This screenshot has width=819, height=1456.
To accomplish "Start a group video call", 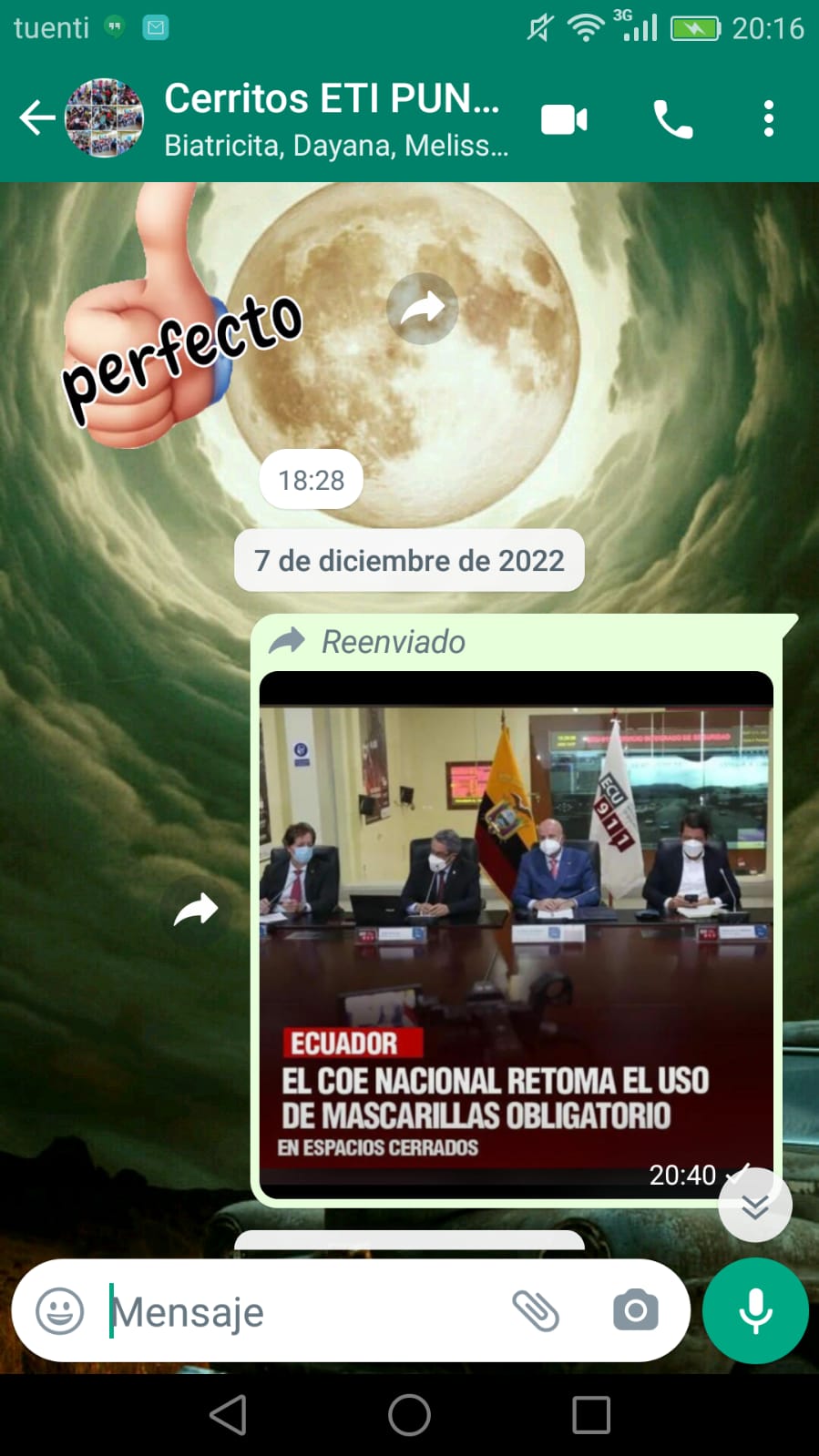I will (x=564, y=119).
